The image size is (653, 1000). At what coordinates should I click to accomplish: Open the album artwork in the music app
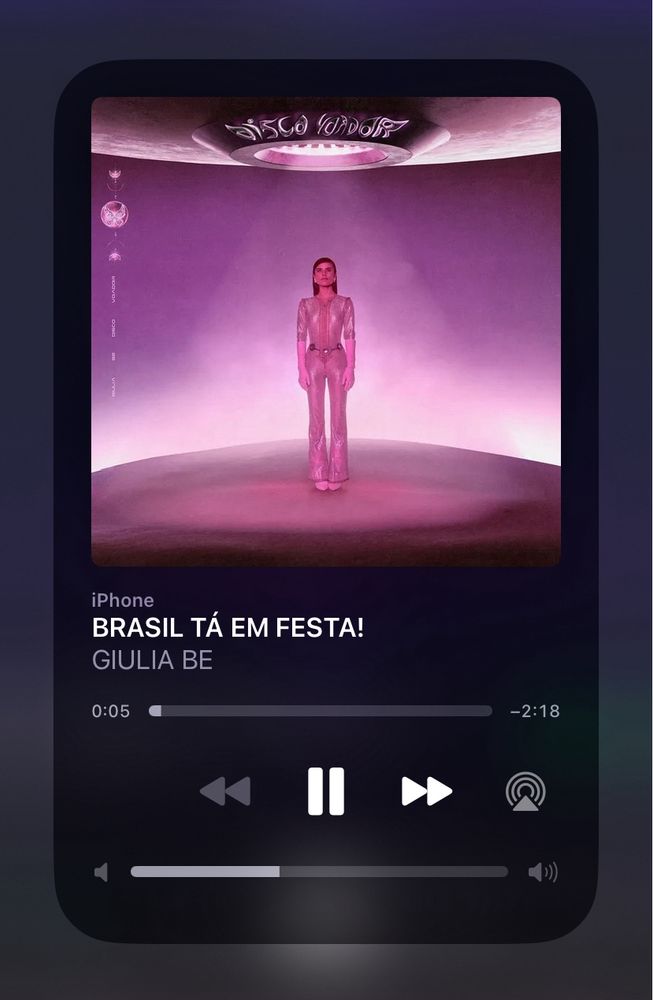[x=326, y=331]
